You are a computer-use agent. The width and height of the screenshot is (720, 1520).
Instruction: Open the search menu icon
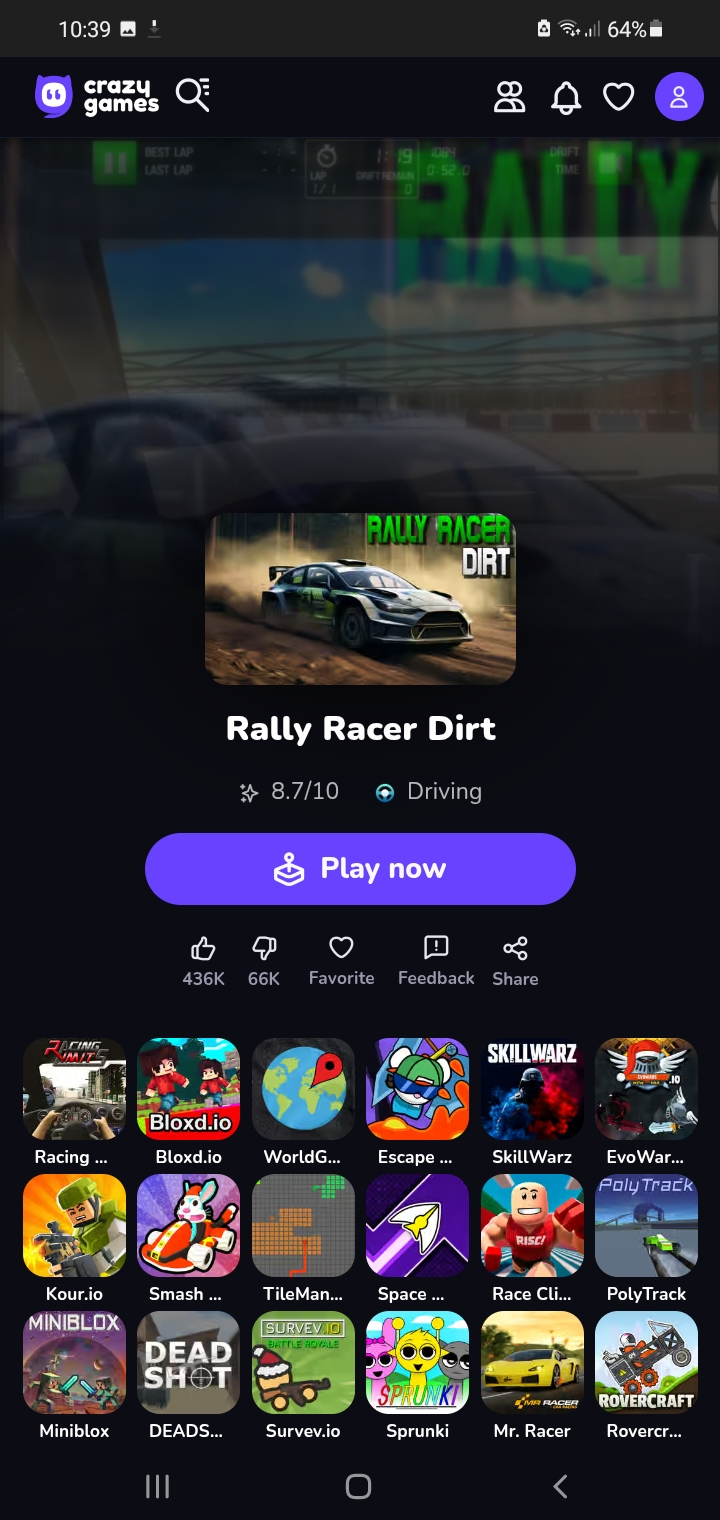pyautogui.click(x=192, y=95)
